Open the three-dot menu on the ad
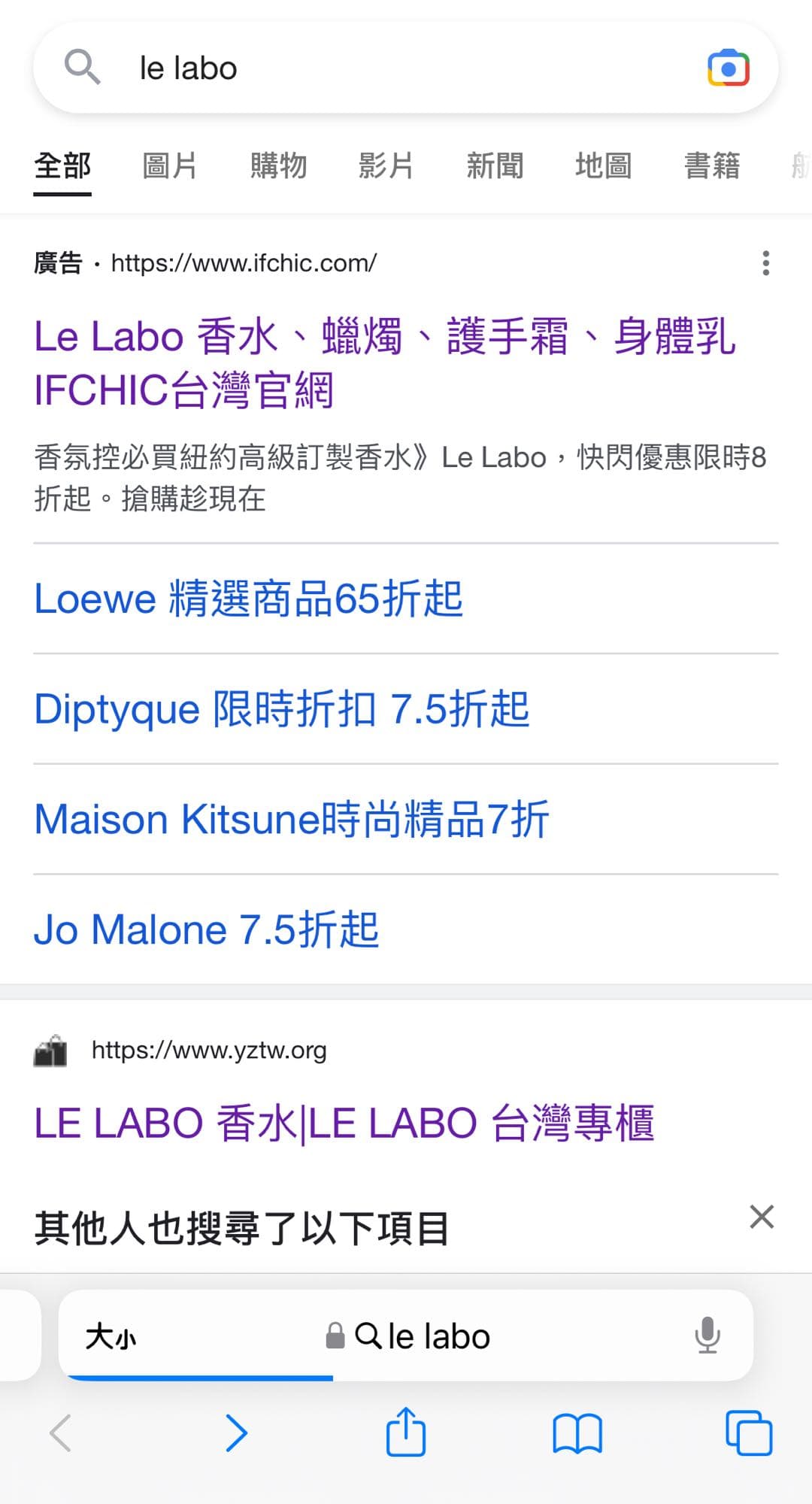The image size is (812, 1504). 766,262
